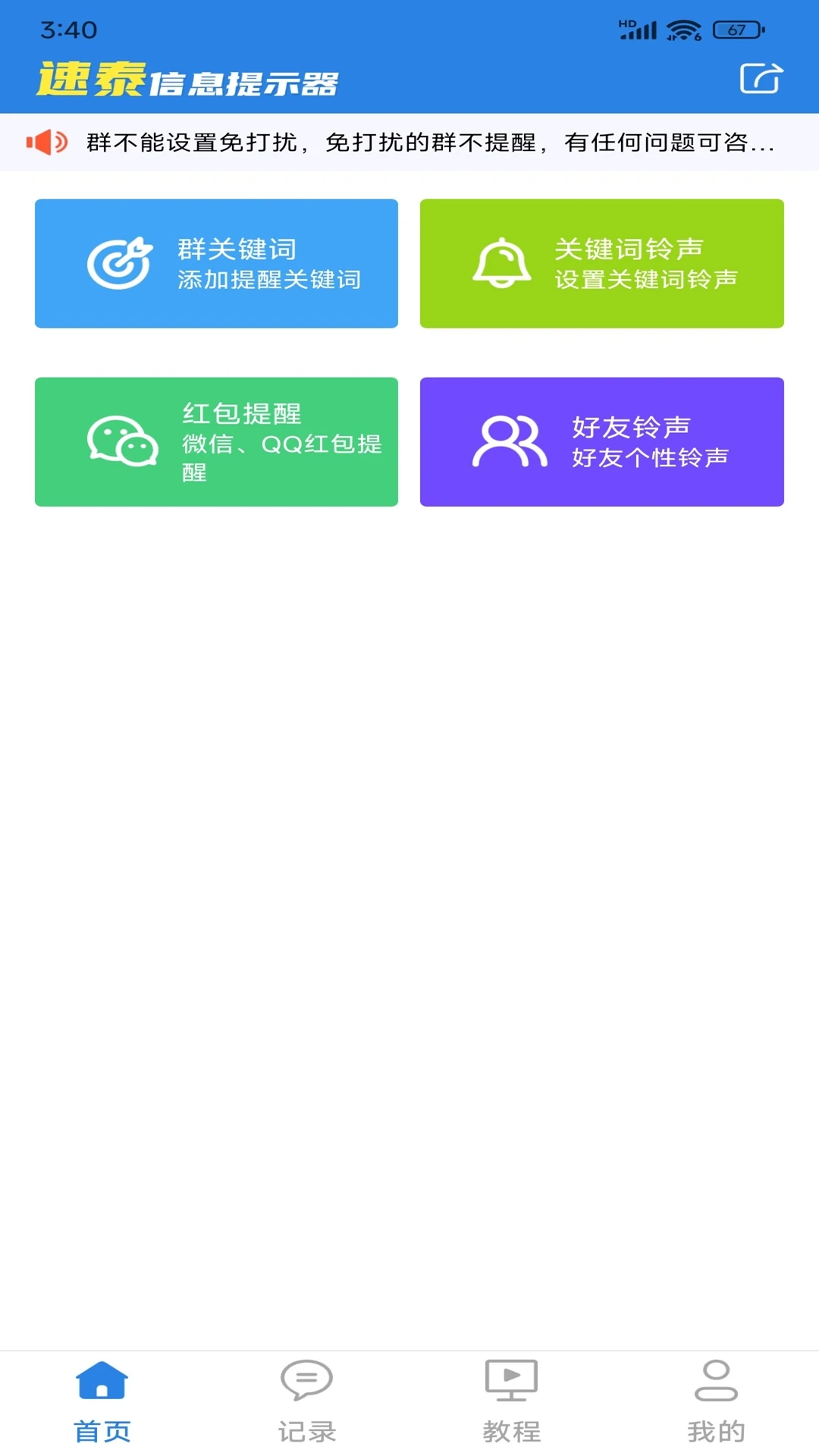Switch to the 记录 tab
This screenshot has width=819, height=1456.
pyautogui.click(x=306, y=1401)
